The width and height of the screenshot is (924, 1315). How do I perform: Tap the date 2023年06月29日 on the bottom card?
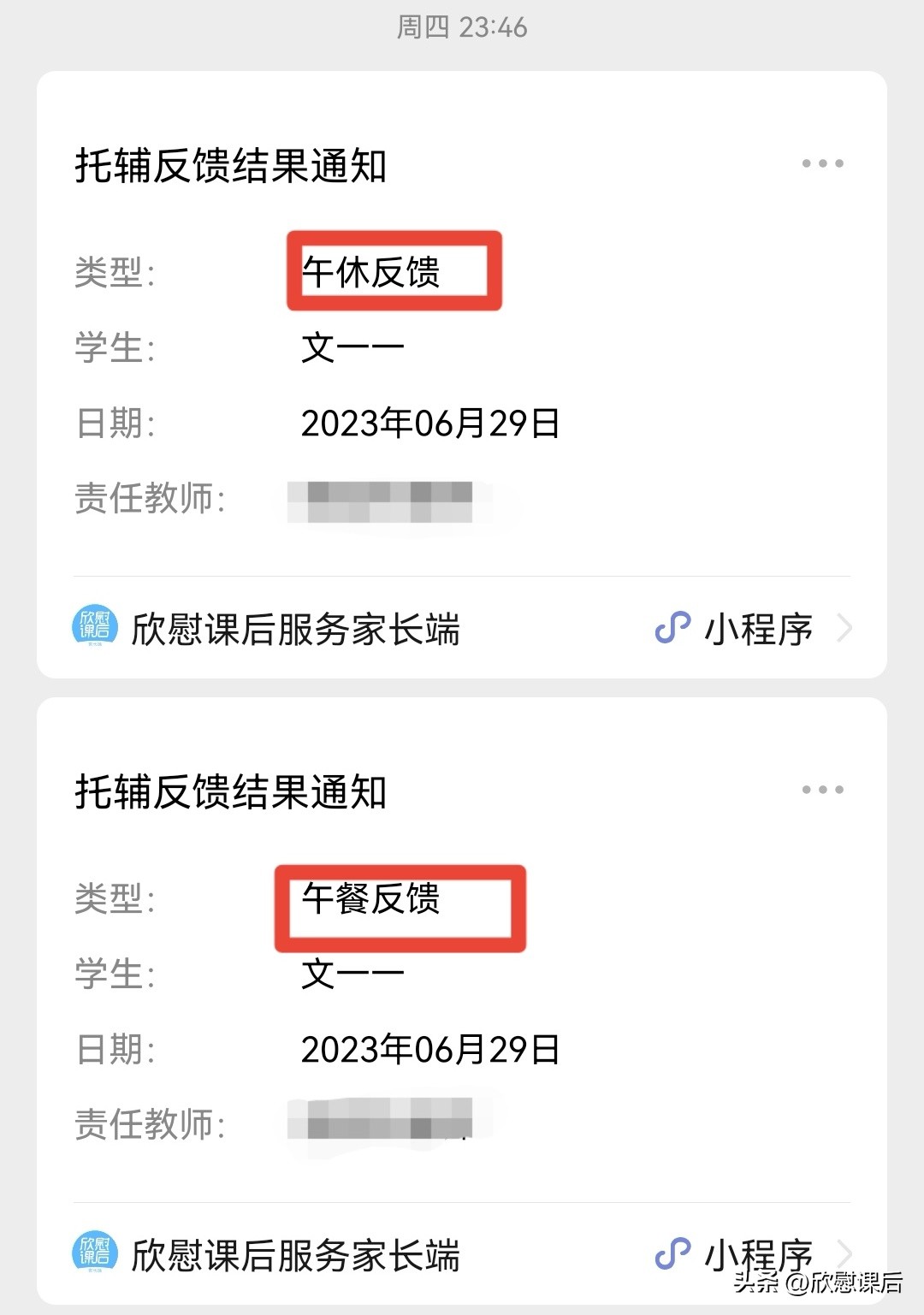tap(431, 1052)
